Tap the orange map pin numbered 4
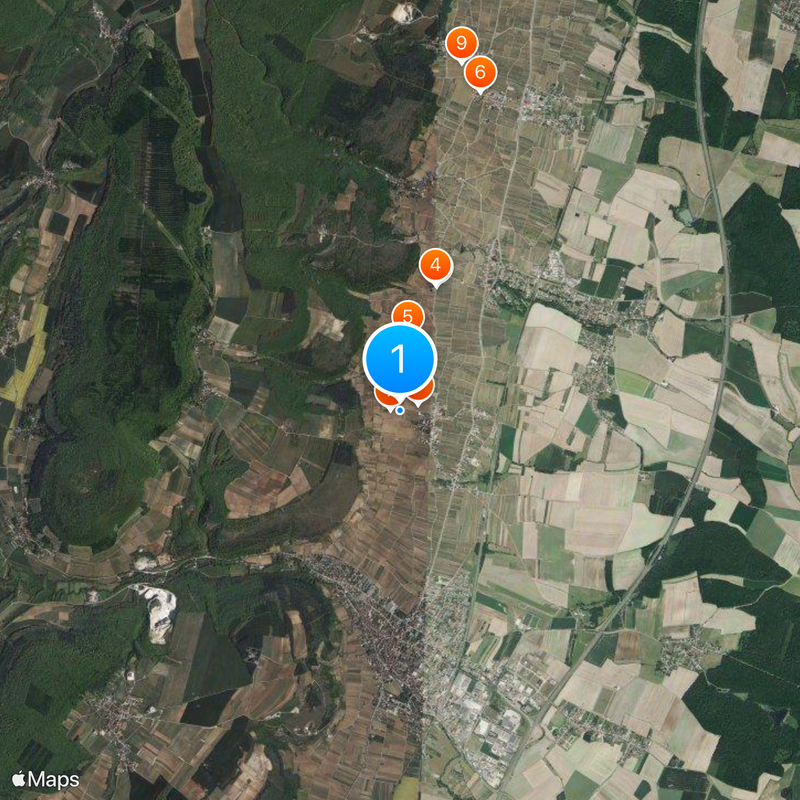 435,265
